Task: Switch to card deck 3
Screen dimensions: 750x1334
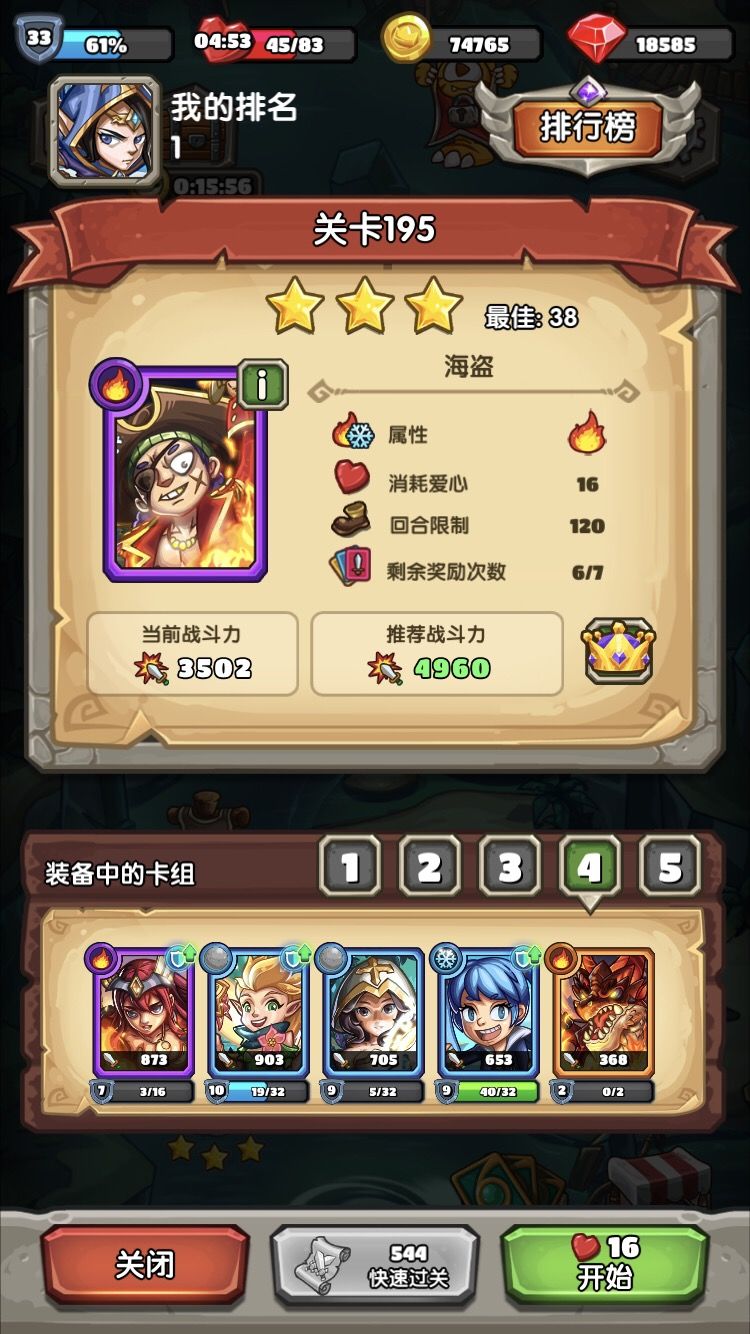Action: [510, 867]
